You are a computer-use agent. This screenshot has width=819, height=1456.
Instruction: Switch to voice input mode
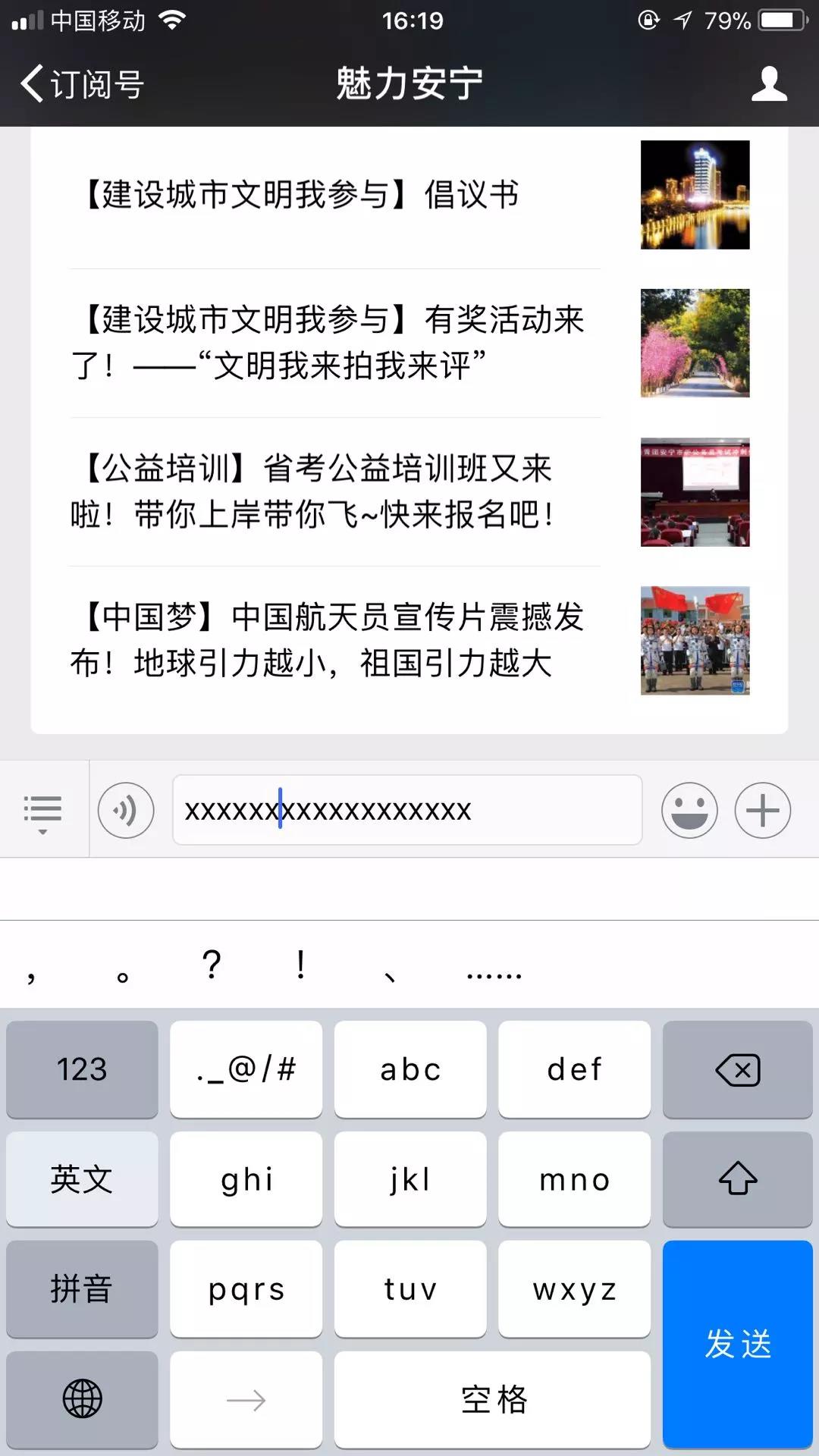point(126,810)
